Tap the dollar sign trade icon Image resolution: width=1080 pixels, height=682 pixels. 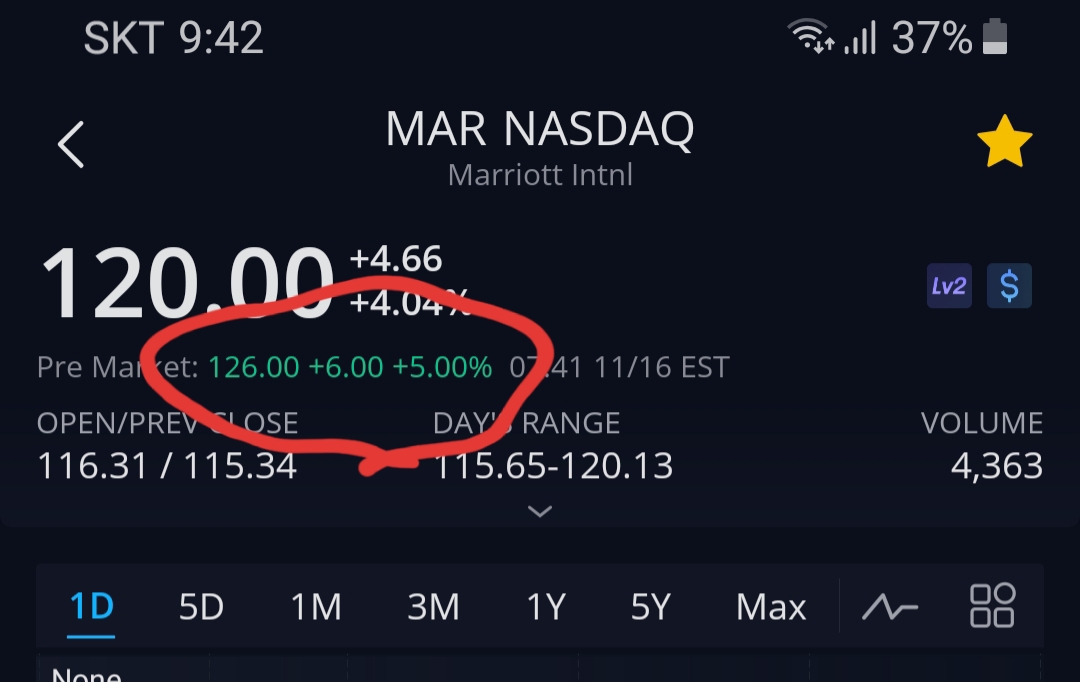[1009, 287]
